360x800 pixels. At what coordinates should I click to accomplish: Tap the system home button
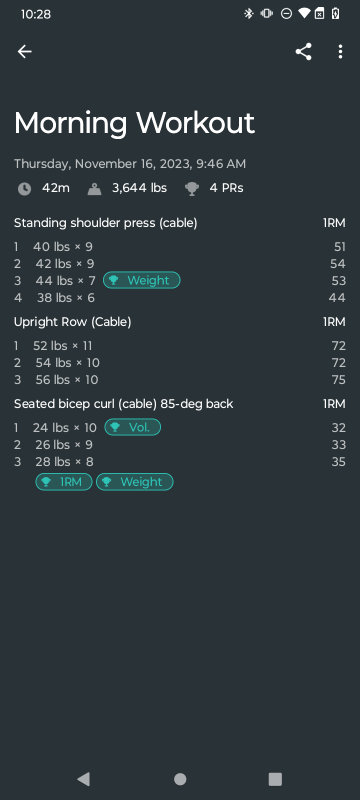coord(180,779)
